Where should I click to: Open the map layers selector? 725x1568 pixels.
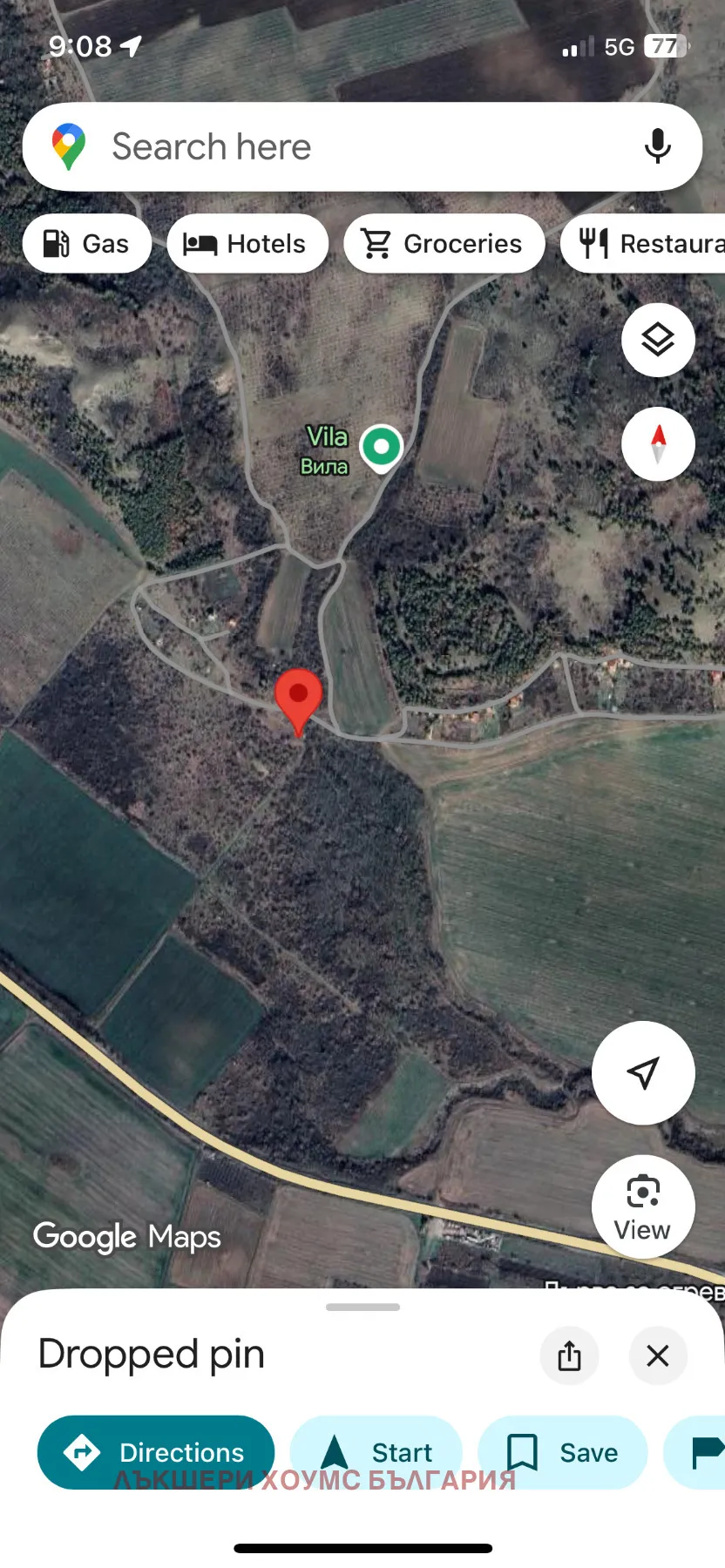tap(658, 341)
